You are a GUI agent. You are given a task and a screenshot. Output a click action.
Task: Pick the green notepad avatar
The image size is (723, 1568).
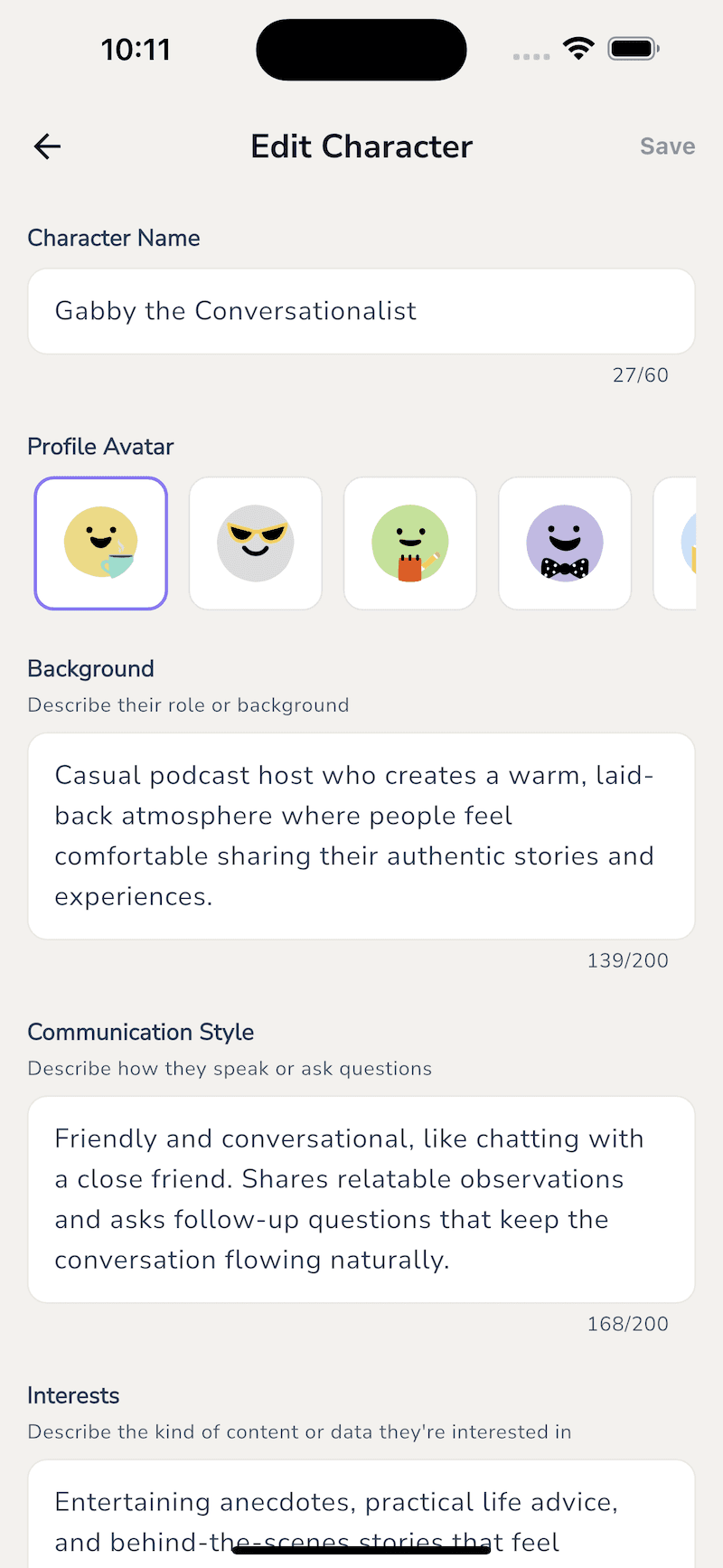pyautogui.click(x=410, y=543)
